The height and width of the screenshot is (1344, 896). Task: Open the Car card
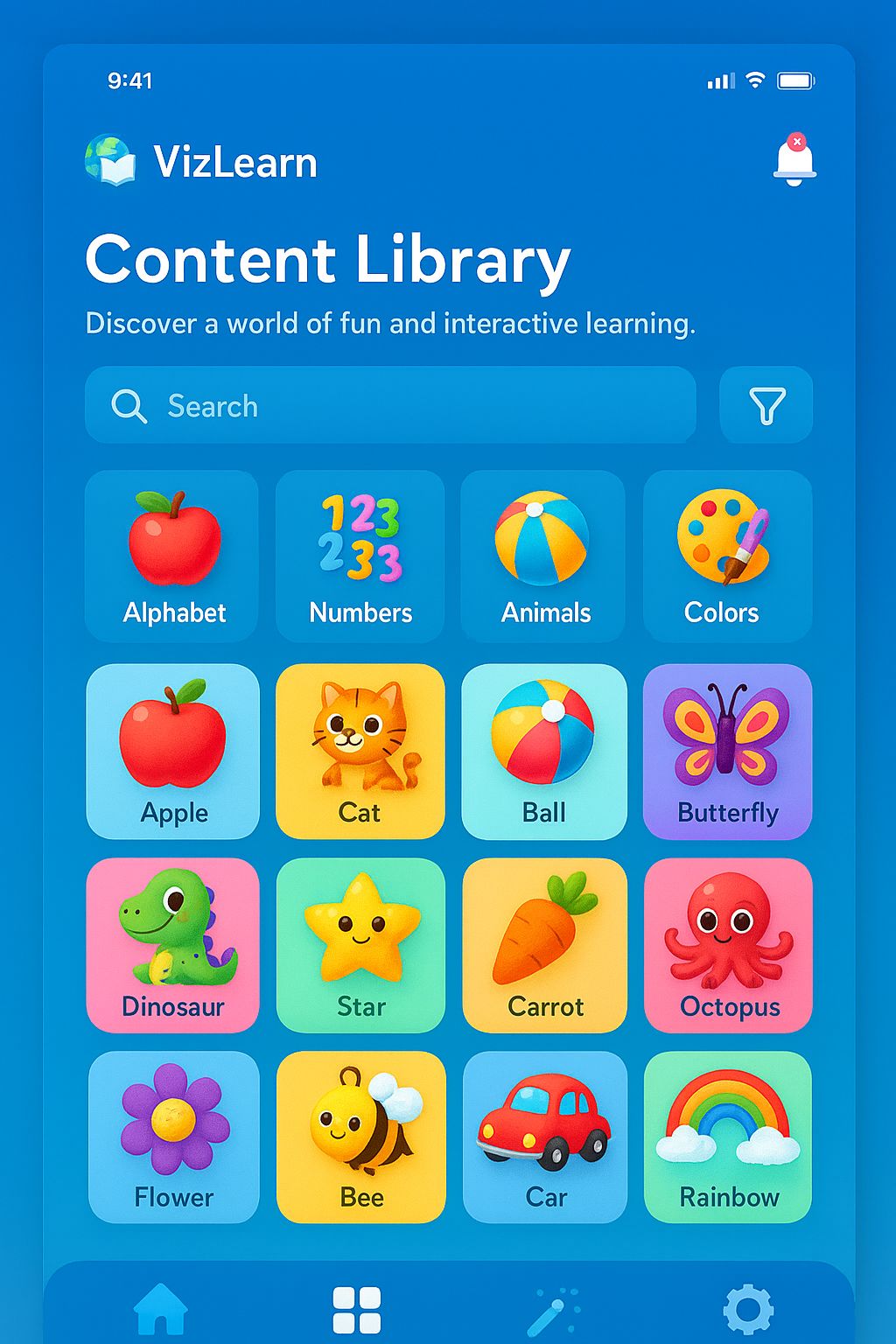[544, 1137]
